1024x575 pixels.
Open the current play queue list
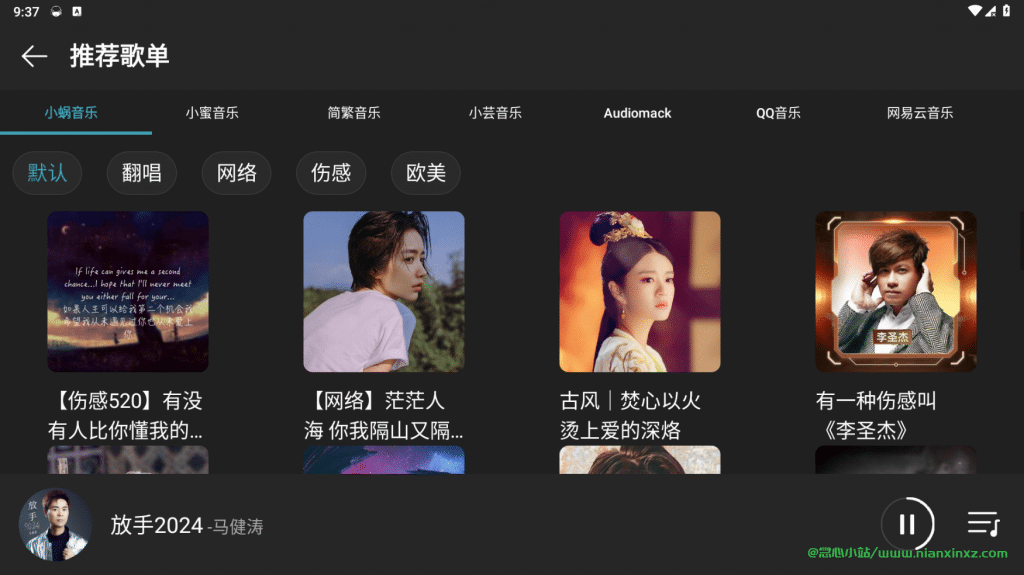point(983,524)
